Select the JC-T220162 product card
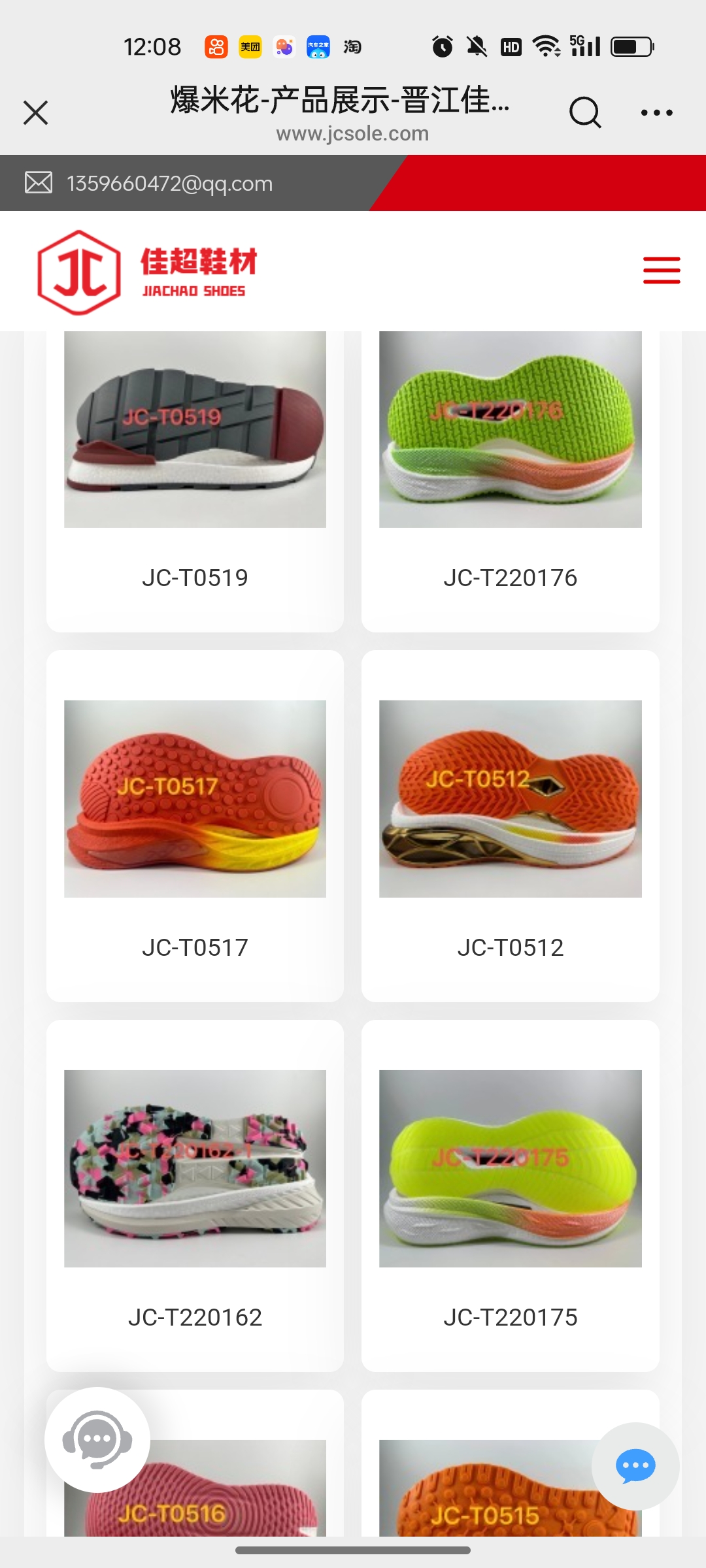The width and height of the screenshot is (706, 1568). click(195, 1194)
